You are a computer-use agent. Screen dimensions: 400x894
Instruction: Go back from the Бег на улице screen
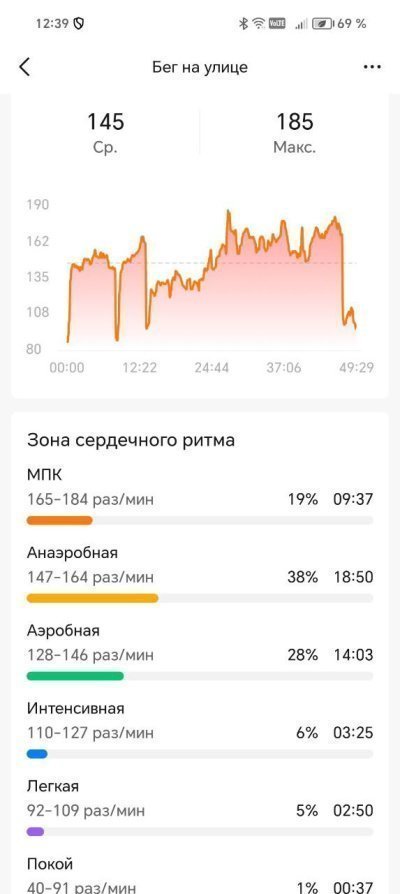click(x=24, y=67)
